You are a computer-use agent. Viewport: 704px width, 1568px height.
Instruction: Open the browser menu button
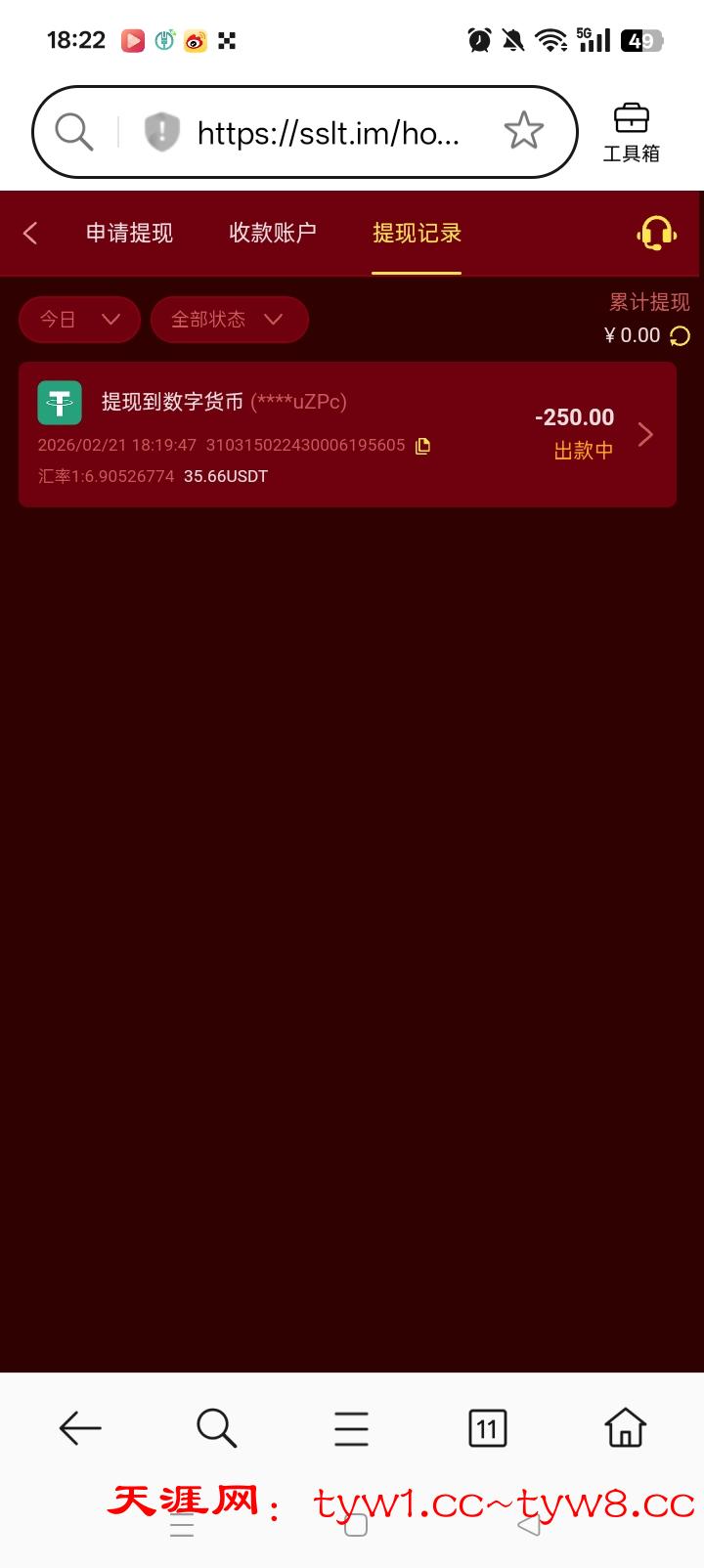[351, 1428]
